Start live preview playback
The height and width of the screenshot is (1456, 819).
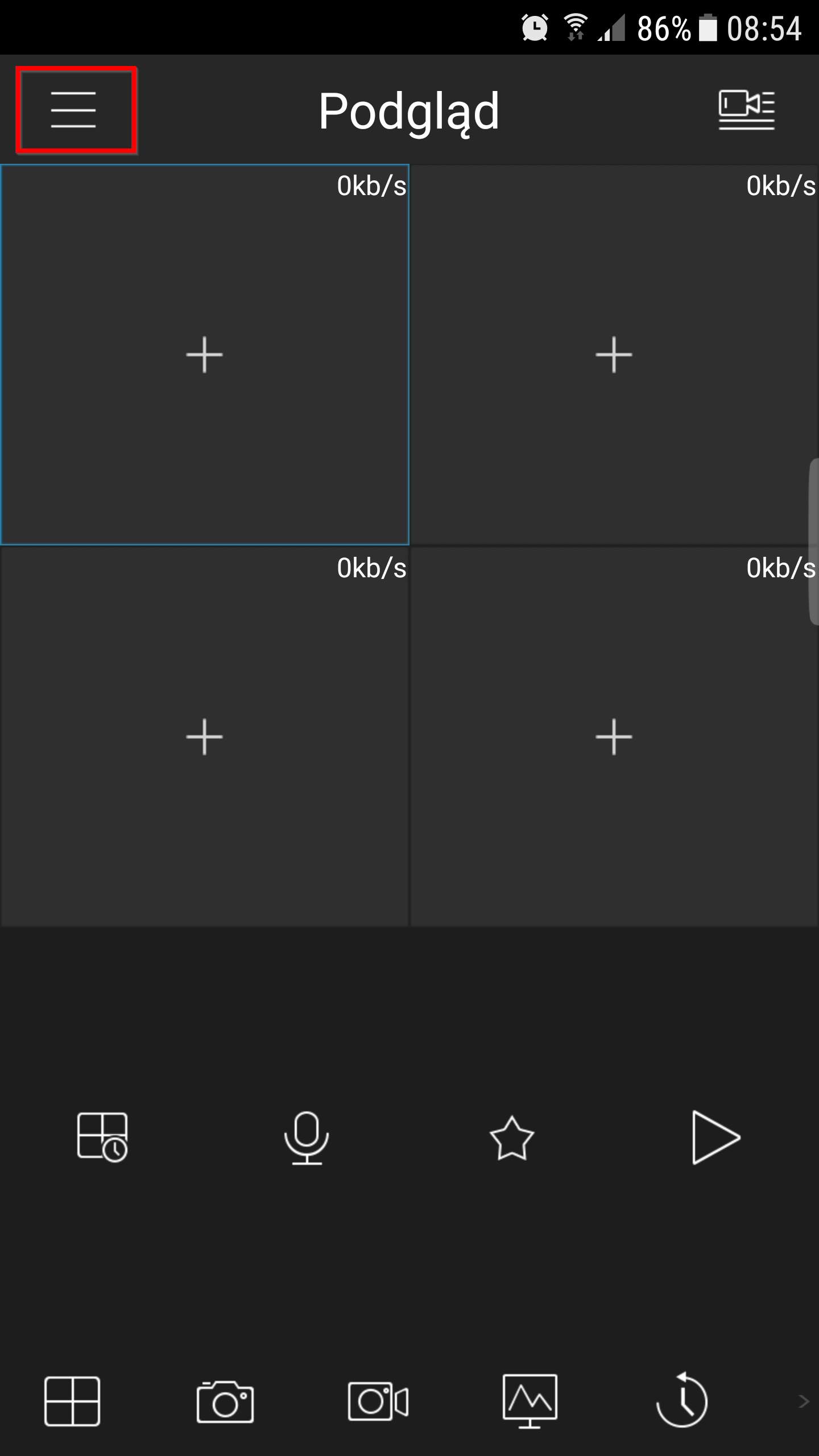(x=715, y=1137)
